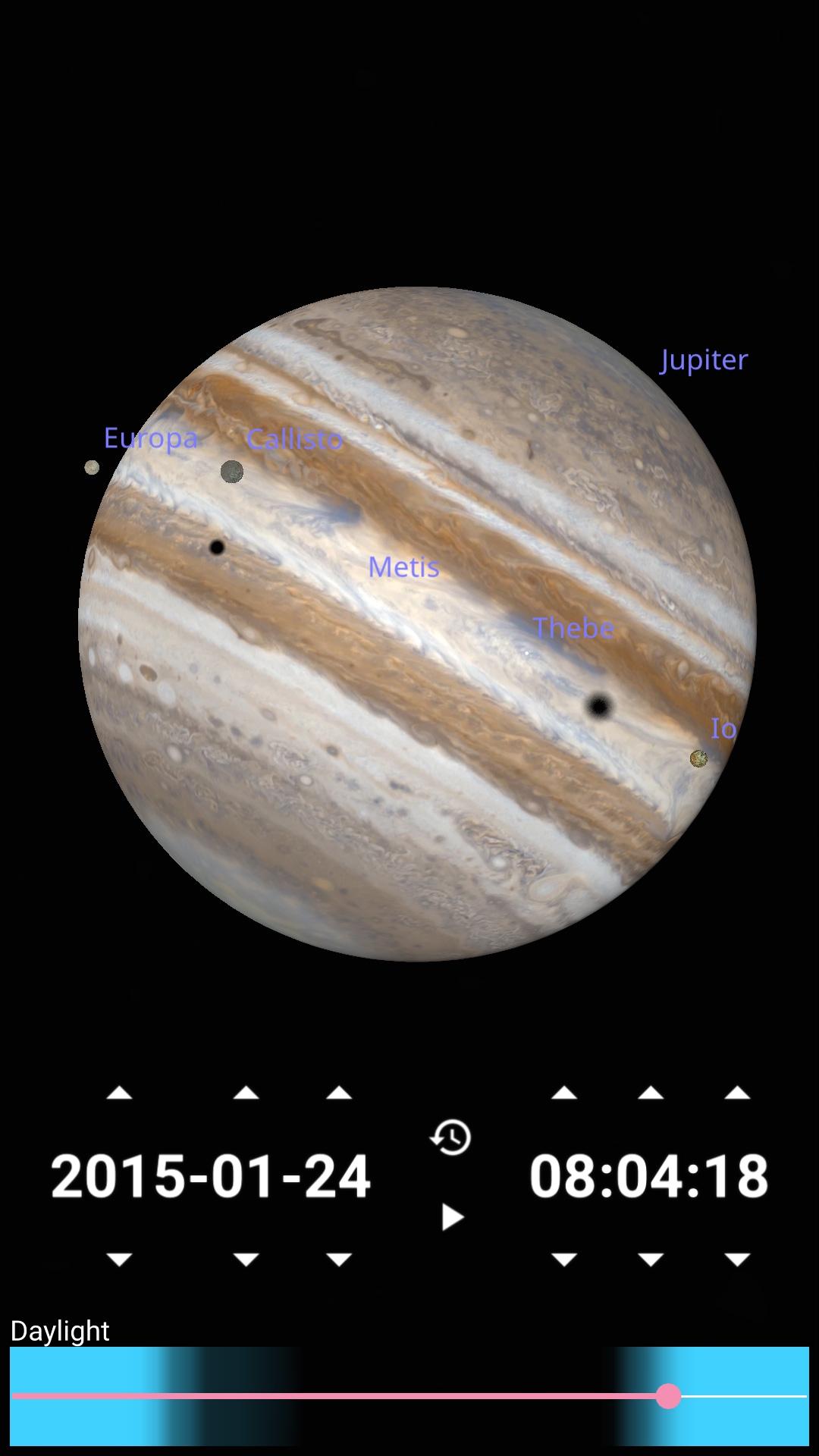The image size is (819, 1456).
Task: Decrease the seconds with the down arrow
Action: pos(737,1260)
